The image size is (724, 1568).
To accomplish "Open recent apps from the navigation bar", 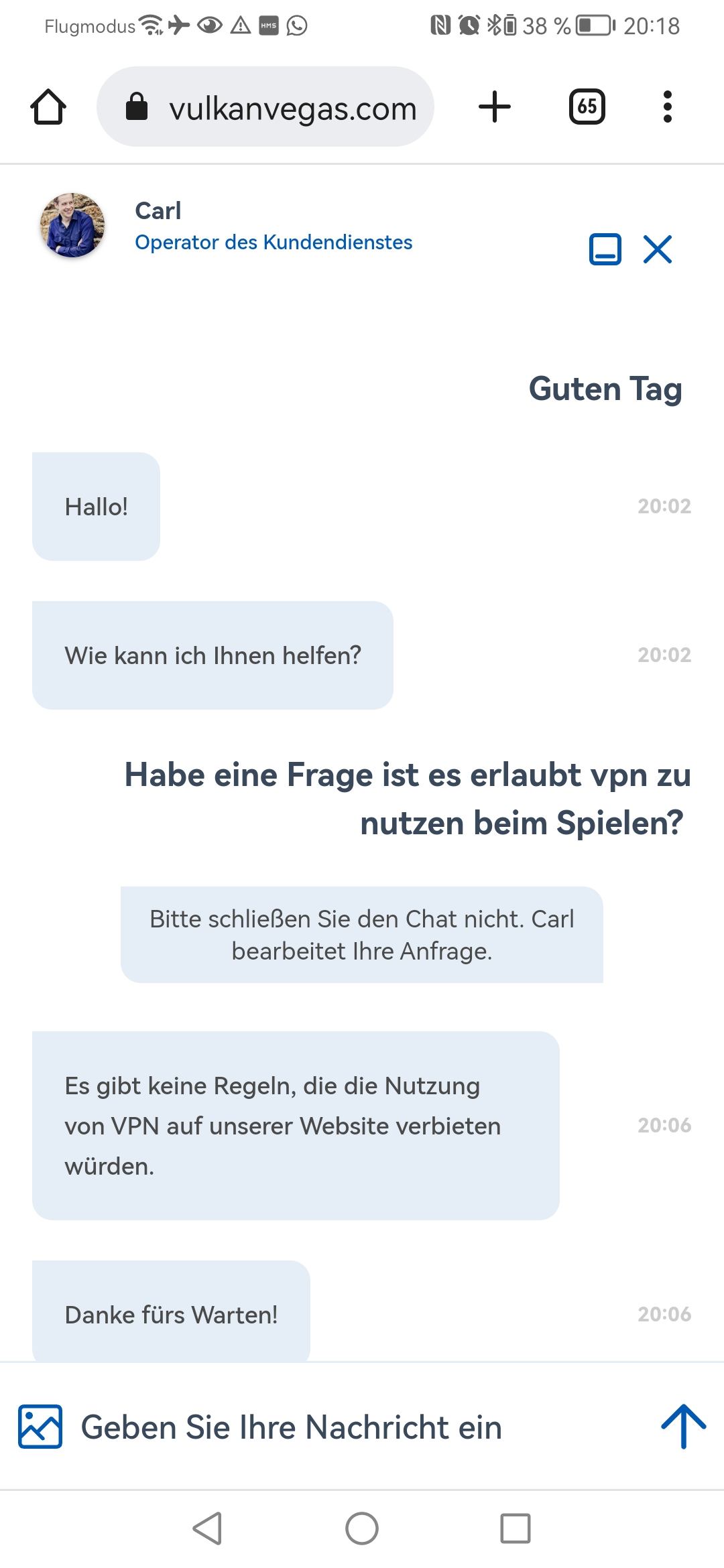I will point(515,1528).
